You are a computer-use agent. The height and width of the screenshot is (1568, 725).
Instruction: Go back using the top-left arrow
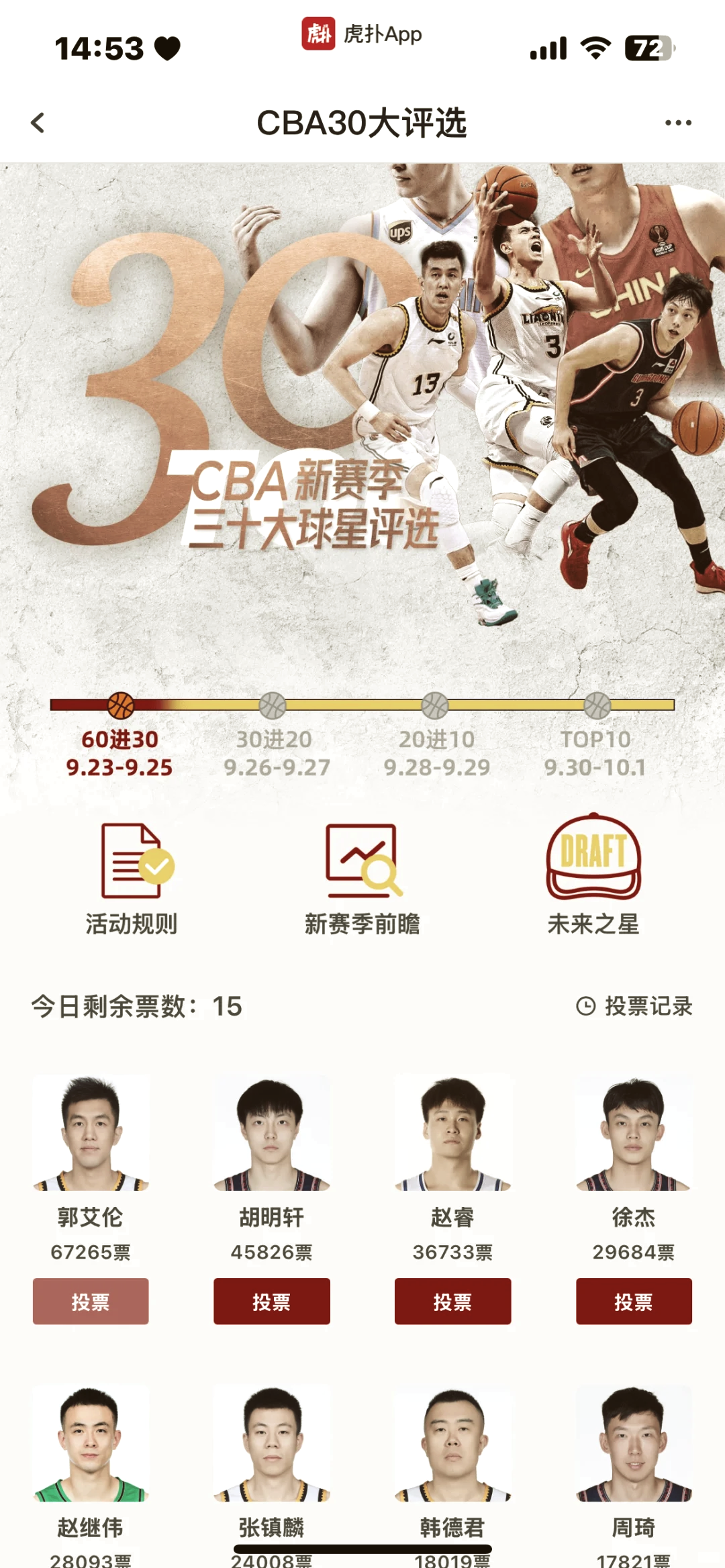[x=38, y=123]
